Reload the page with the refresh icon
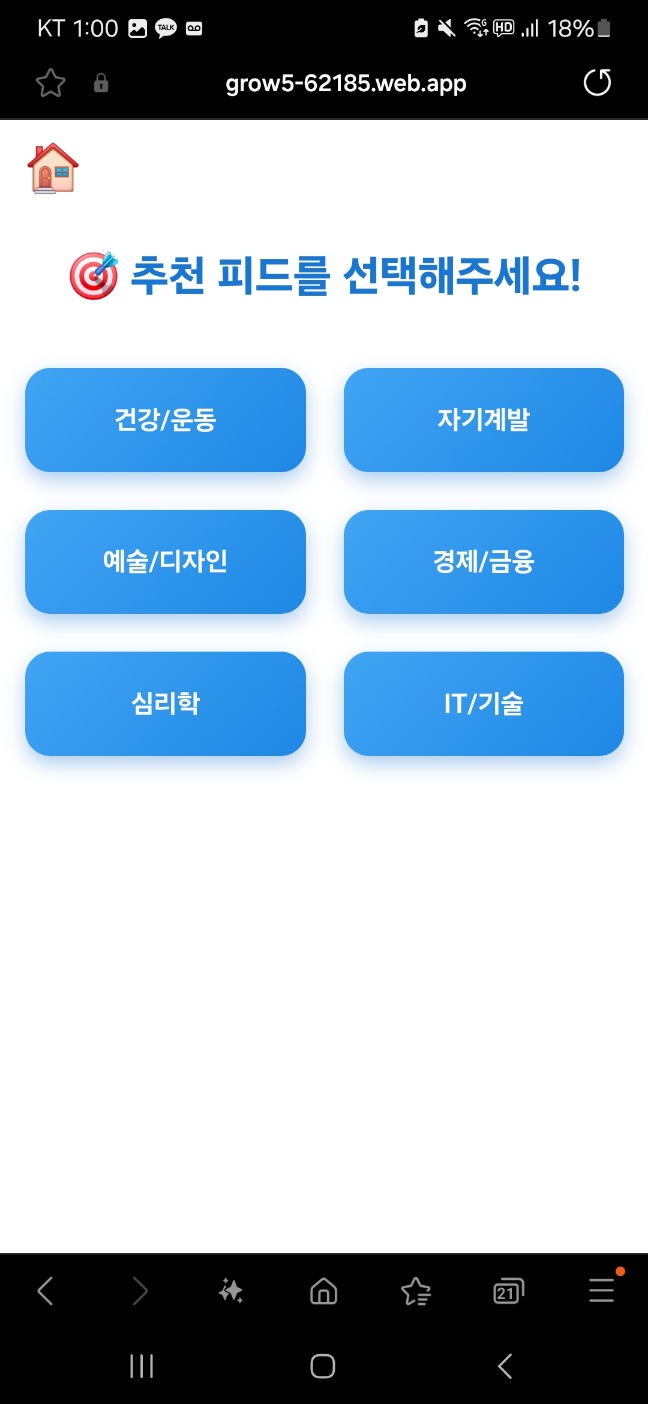This screenshot has height=1404, width=648. coord(597,83)
